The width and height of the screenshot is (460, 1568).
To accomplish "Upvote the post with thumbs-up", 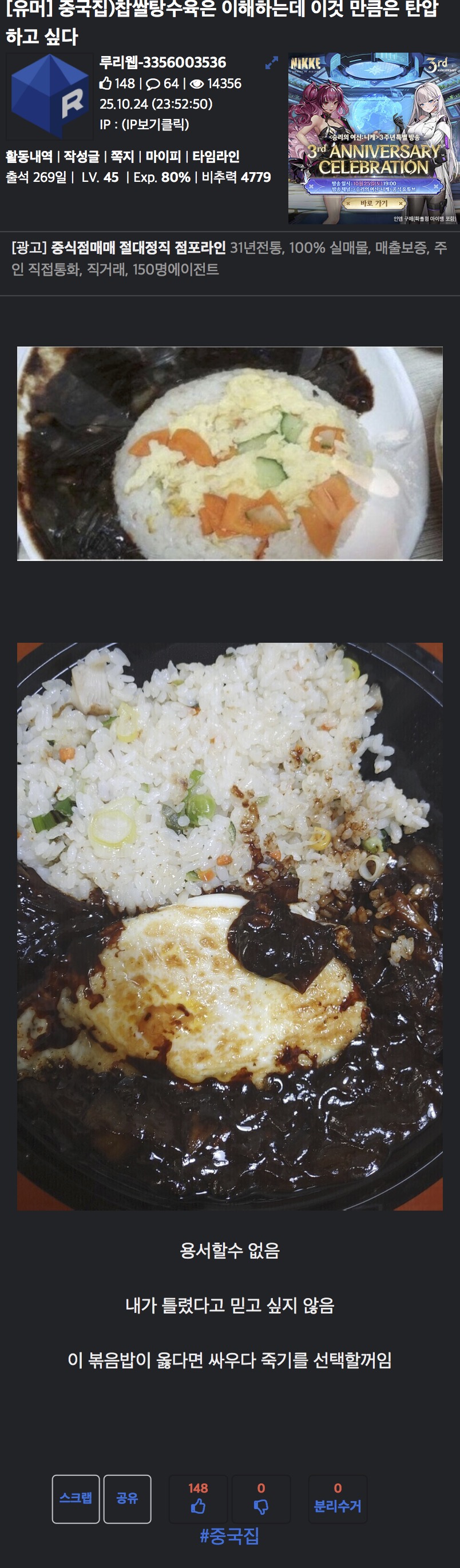I will pos(198,1498).
